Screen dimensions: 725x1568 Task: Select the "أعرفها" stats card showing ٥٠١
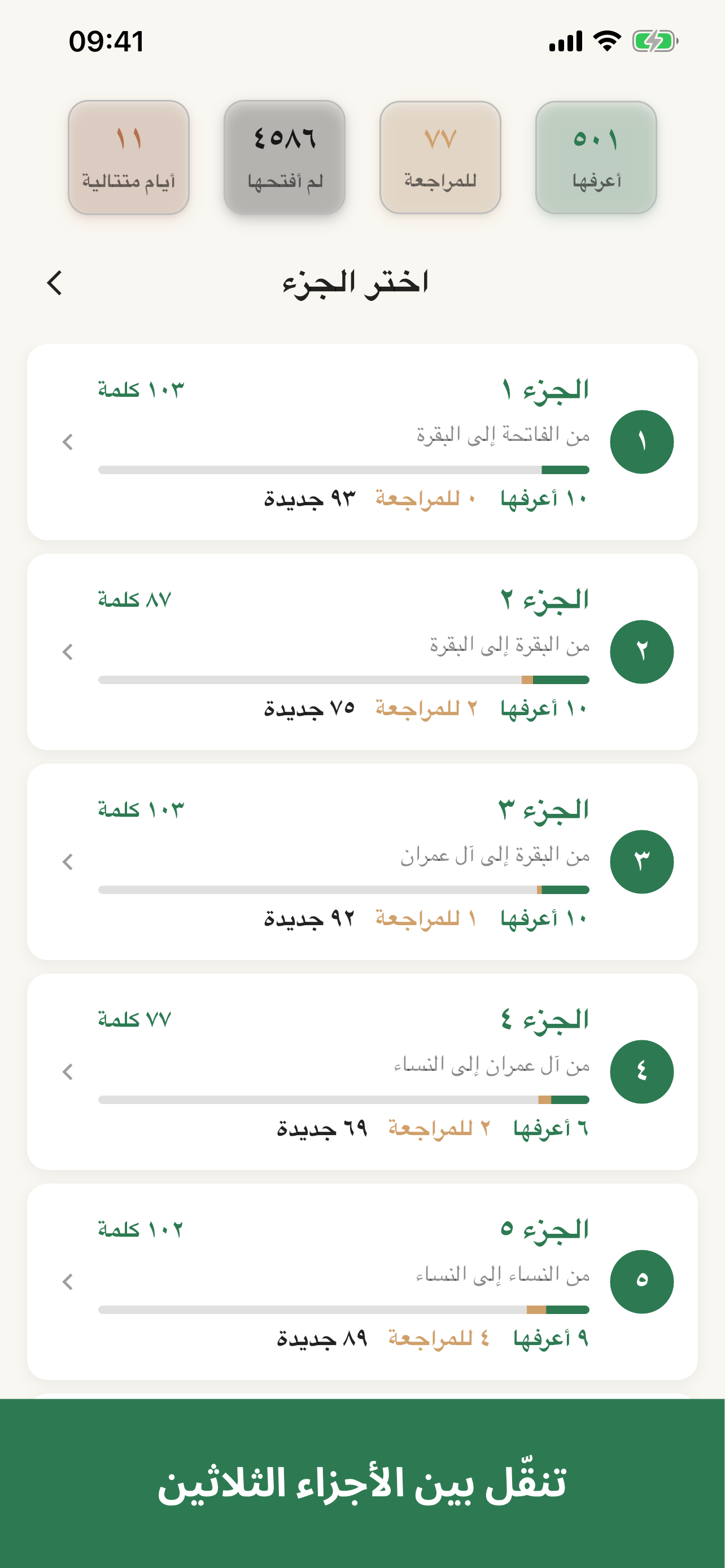(595, 156)
